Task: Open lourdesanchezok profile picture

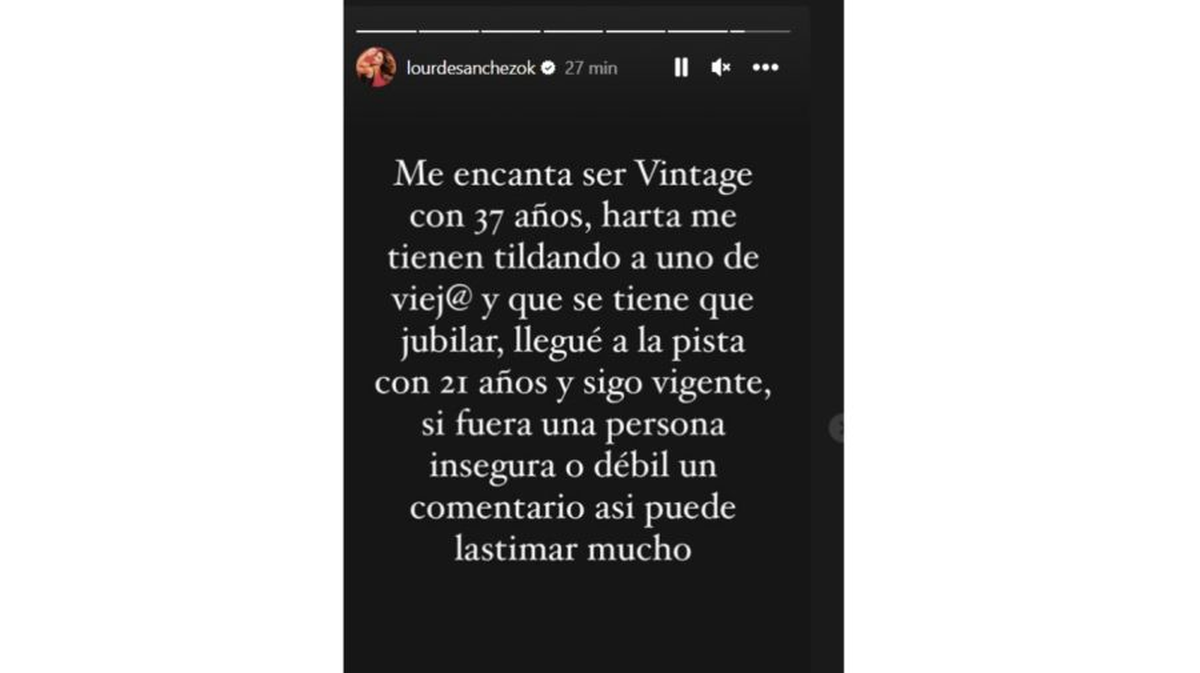Action: click(376, 68)
